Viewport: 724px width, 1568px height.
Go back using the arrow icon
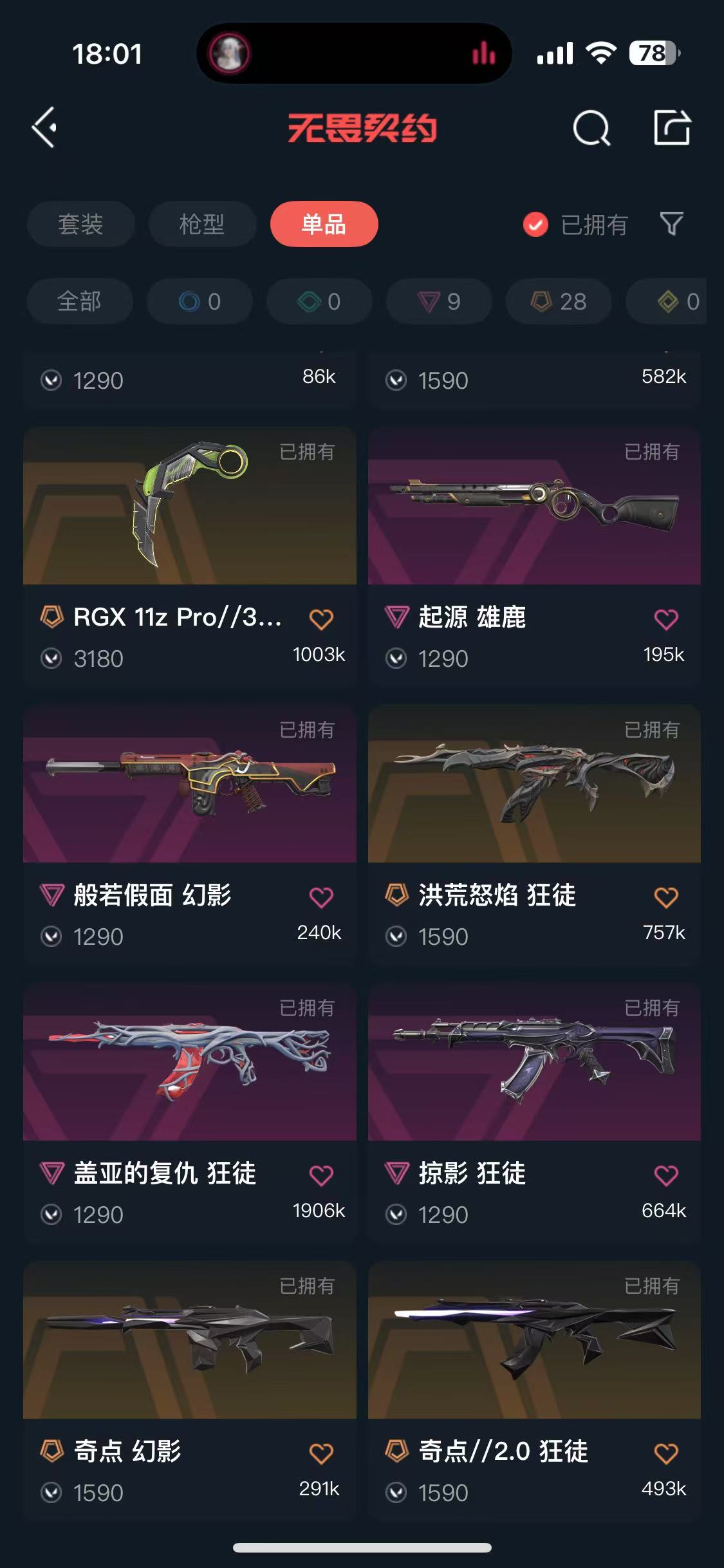tap(44, 127)
